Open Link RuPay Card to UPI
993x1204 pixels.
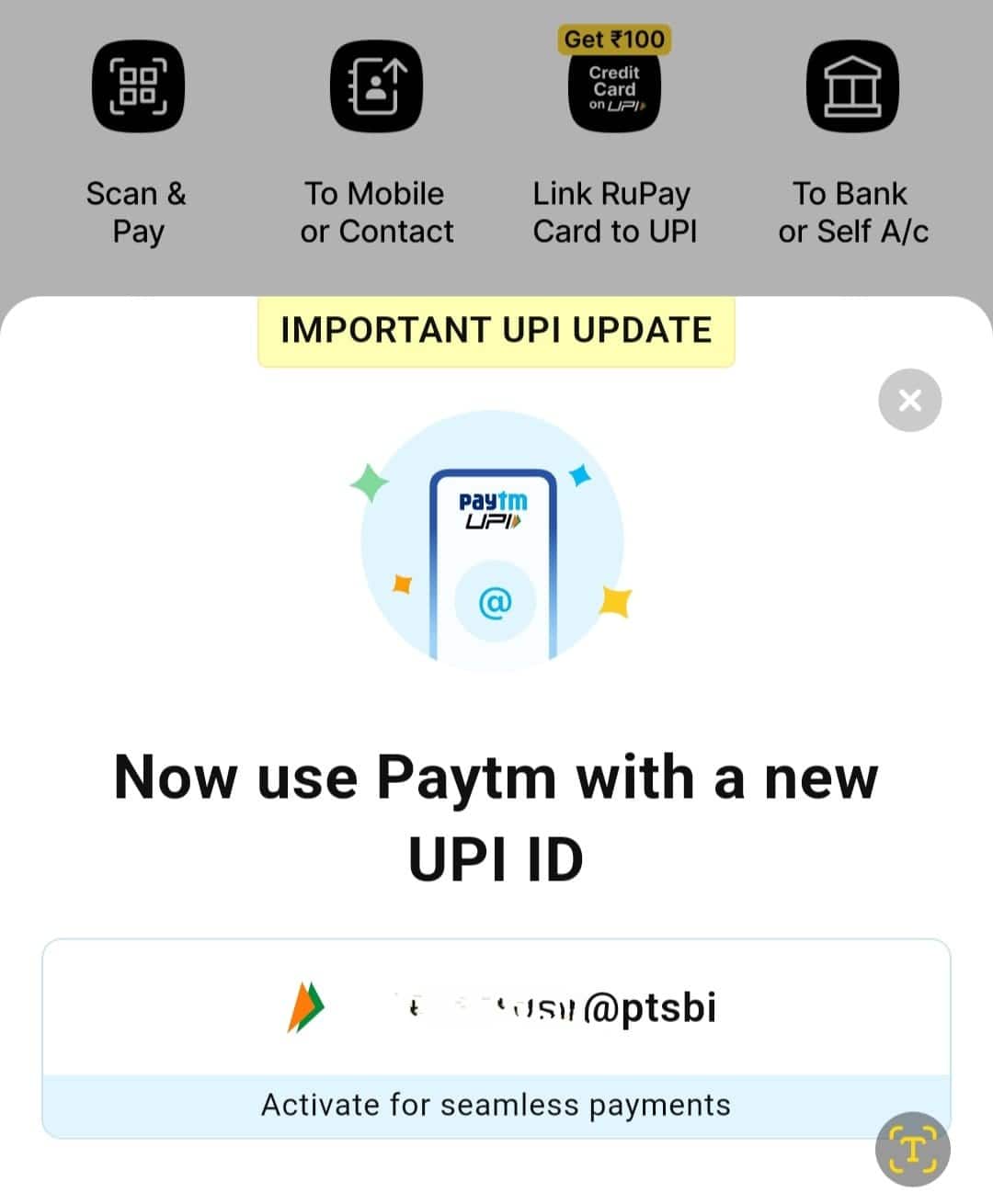click(614, 87)
